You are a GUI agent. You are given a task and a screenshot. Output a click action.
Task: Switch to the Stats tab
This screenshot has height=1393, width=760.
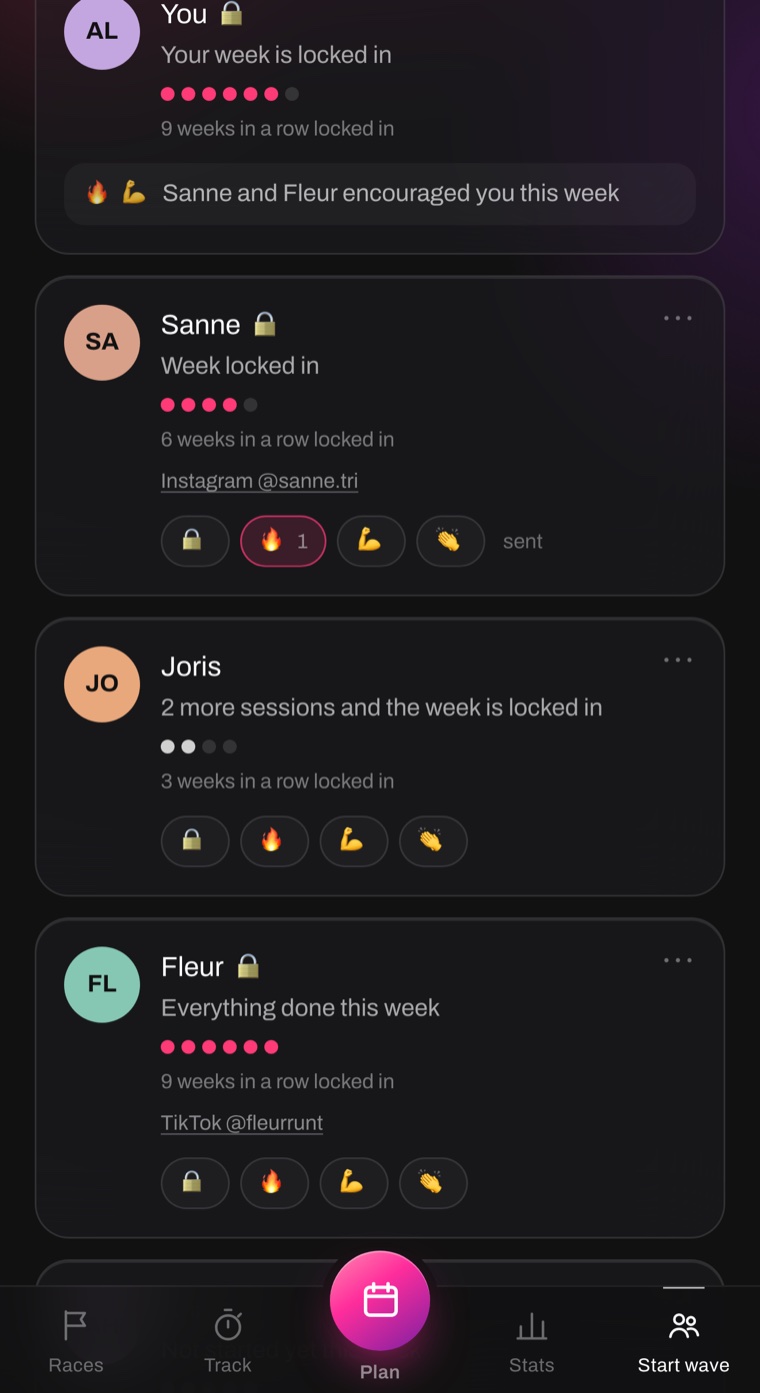tap(532, 1342)
